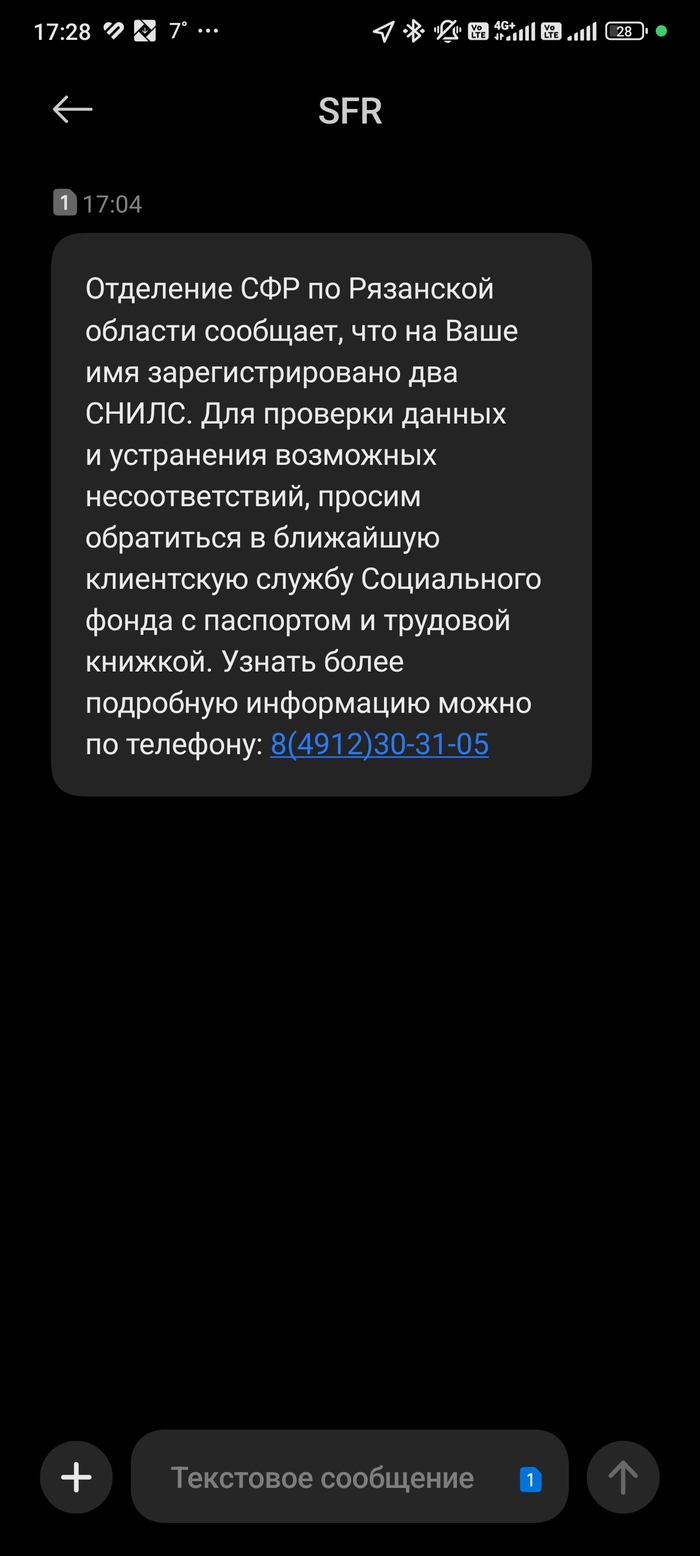Switch SIM using the blue SIM 1 badge
700x1556 pixels.
tap(530, 1479)
